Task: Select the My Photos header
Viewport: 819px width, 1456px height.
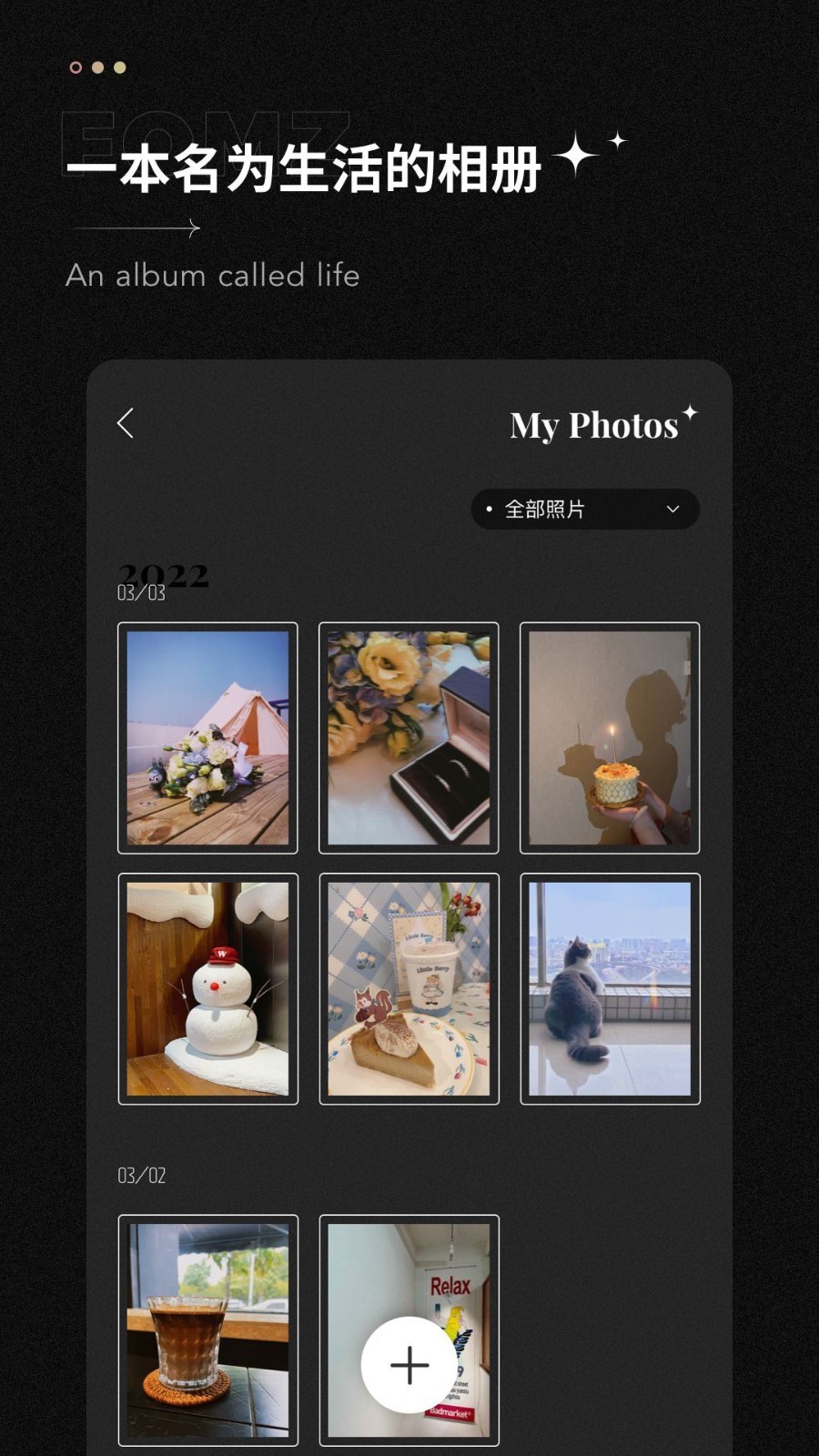Action: click(593, 425)
